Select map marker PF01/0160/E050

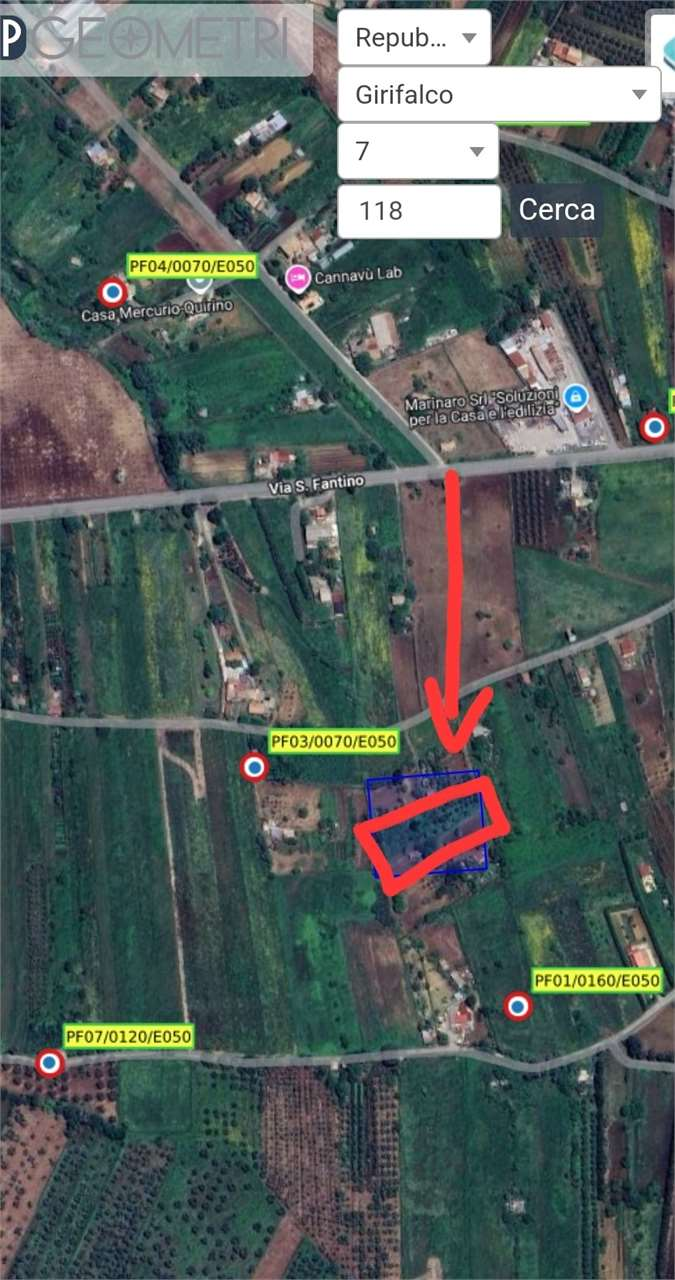coord(517,1006)
